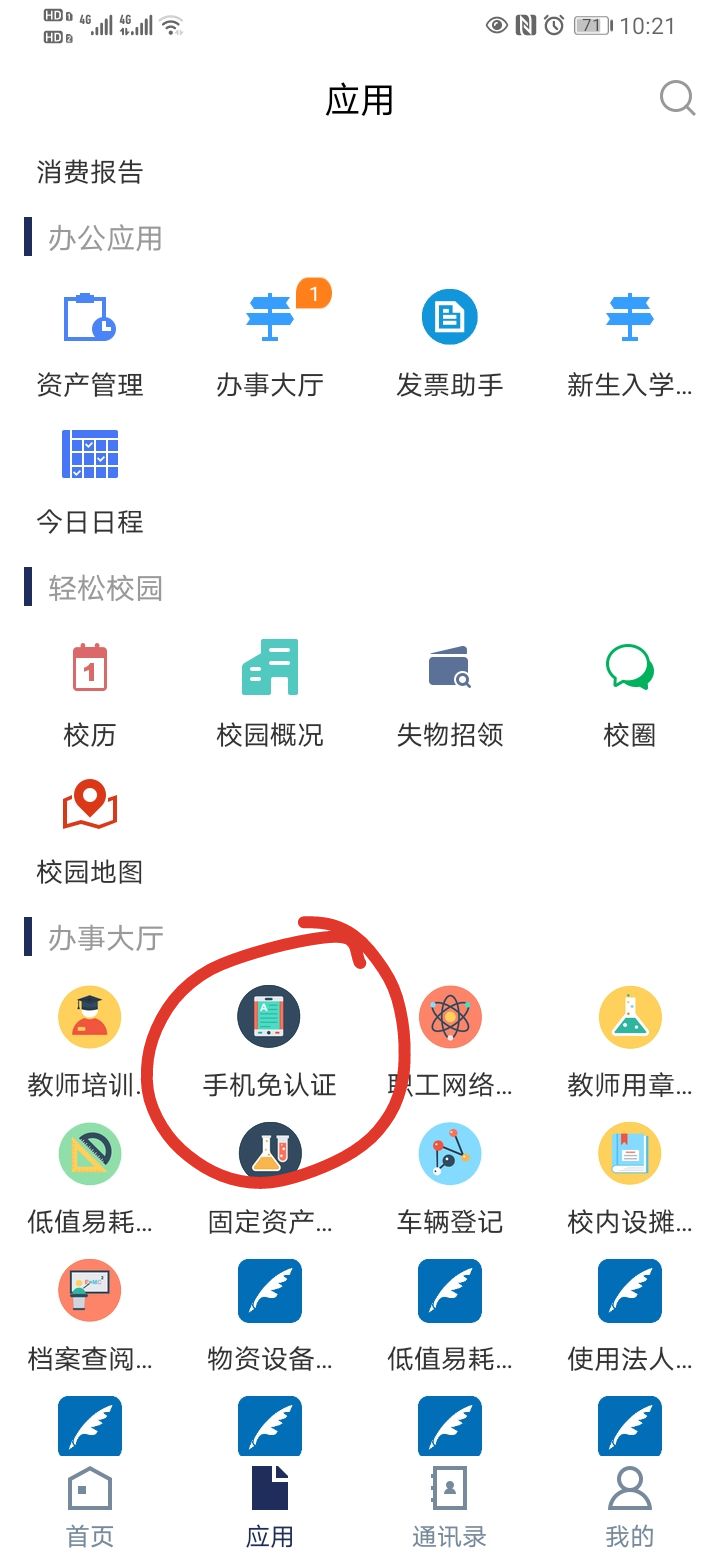720x1560 pixels.
Task: Go to the 我的 tab
Action: tap(630, 1507)
